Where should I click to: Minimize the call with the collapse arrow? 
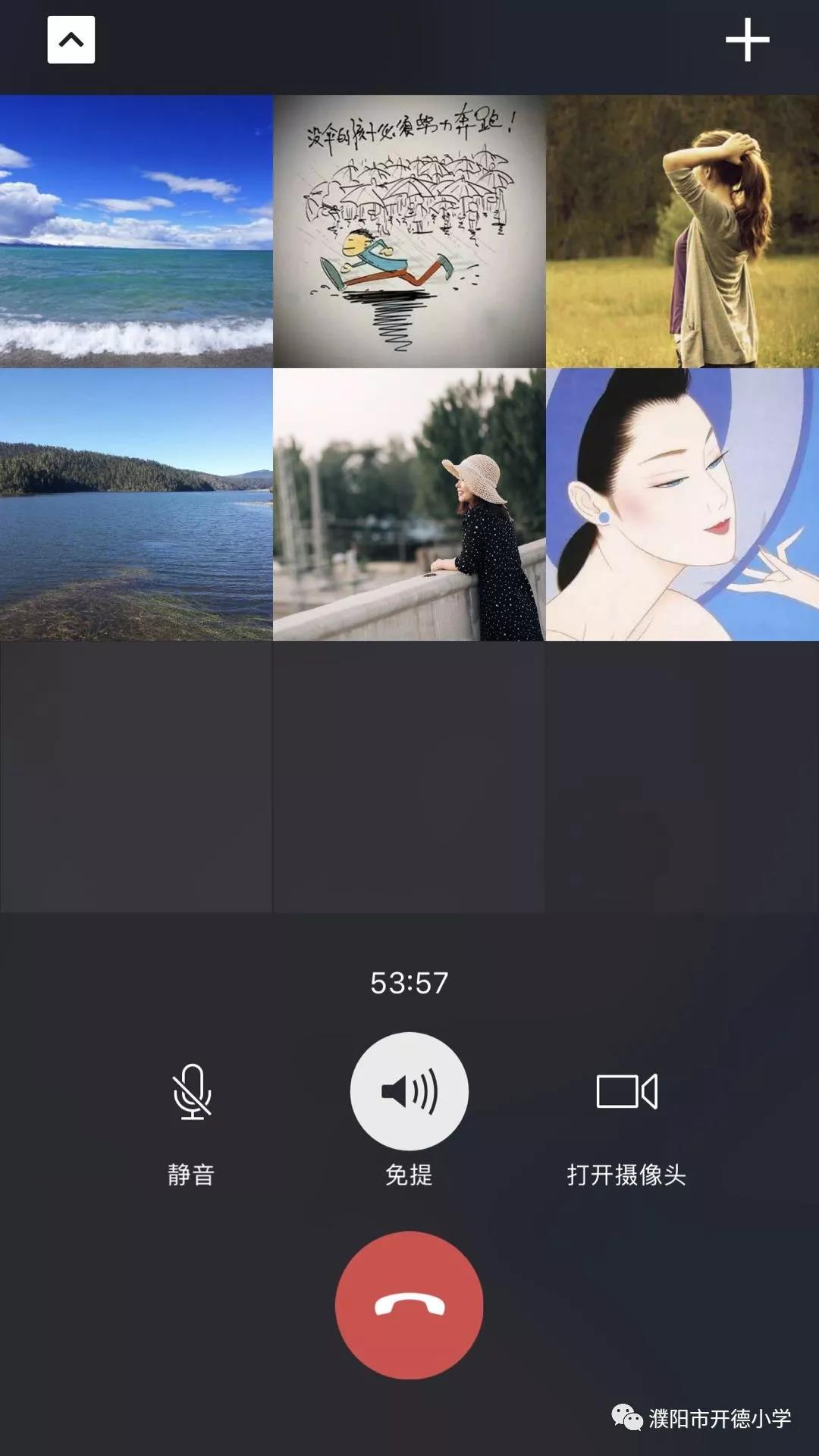pos(71,39)
